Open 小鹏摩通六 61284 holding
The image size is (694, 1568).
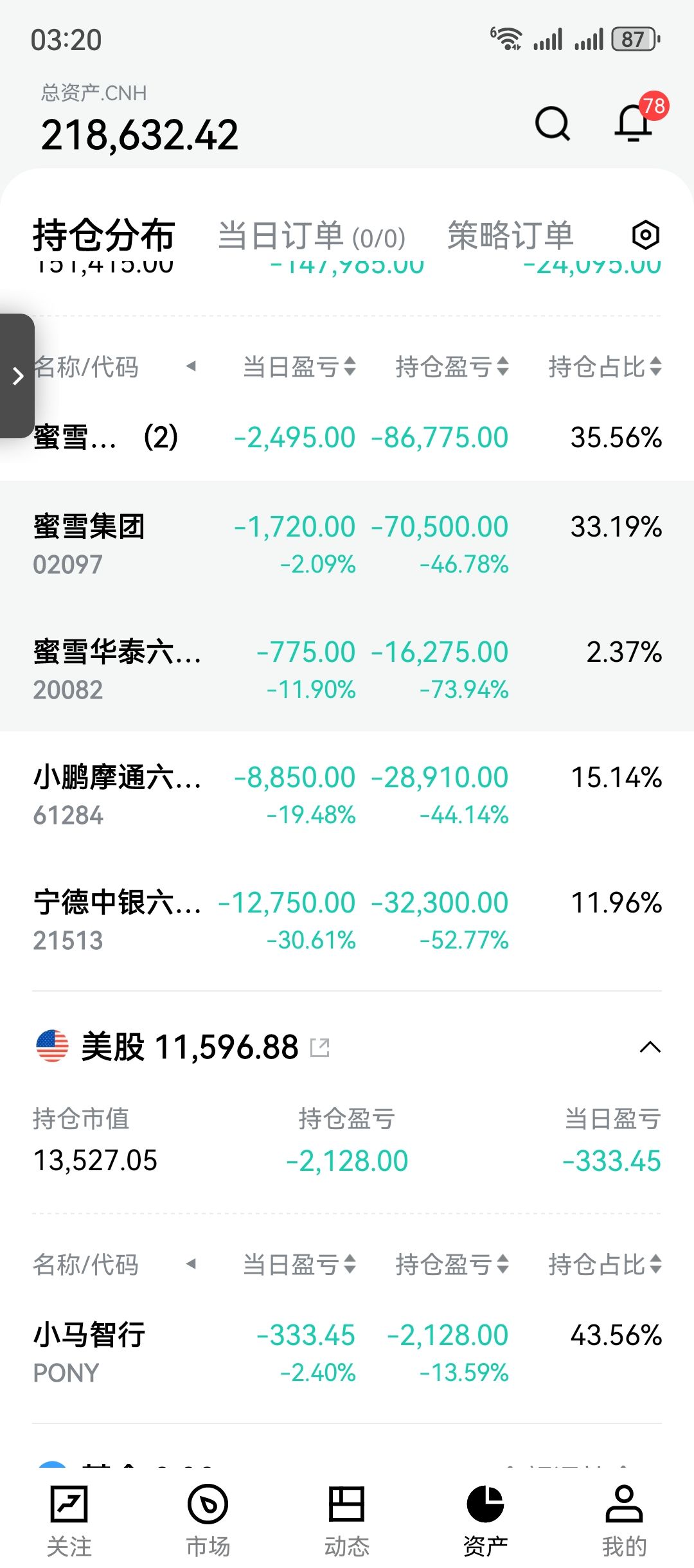(116, 794)
